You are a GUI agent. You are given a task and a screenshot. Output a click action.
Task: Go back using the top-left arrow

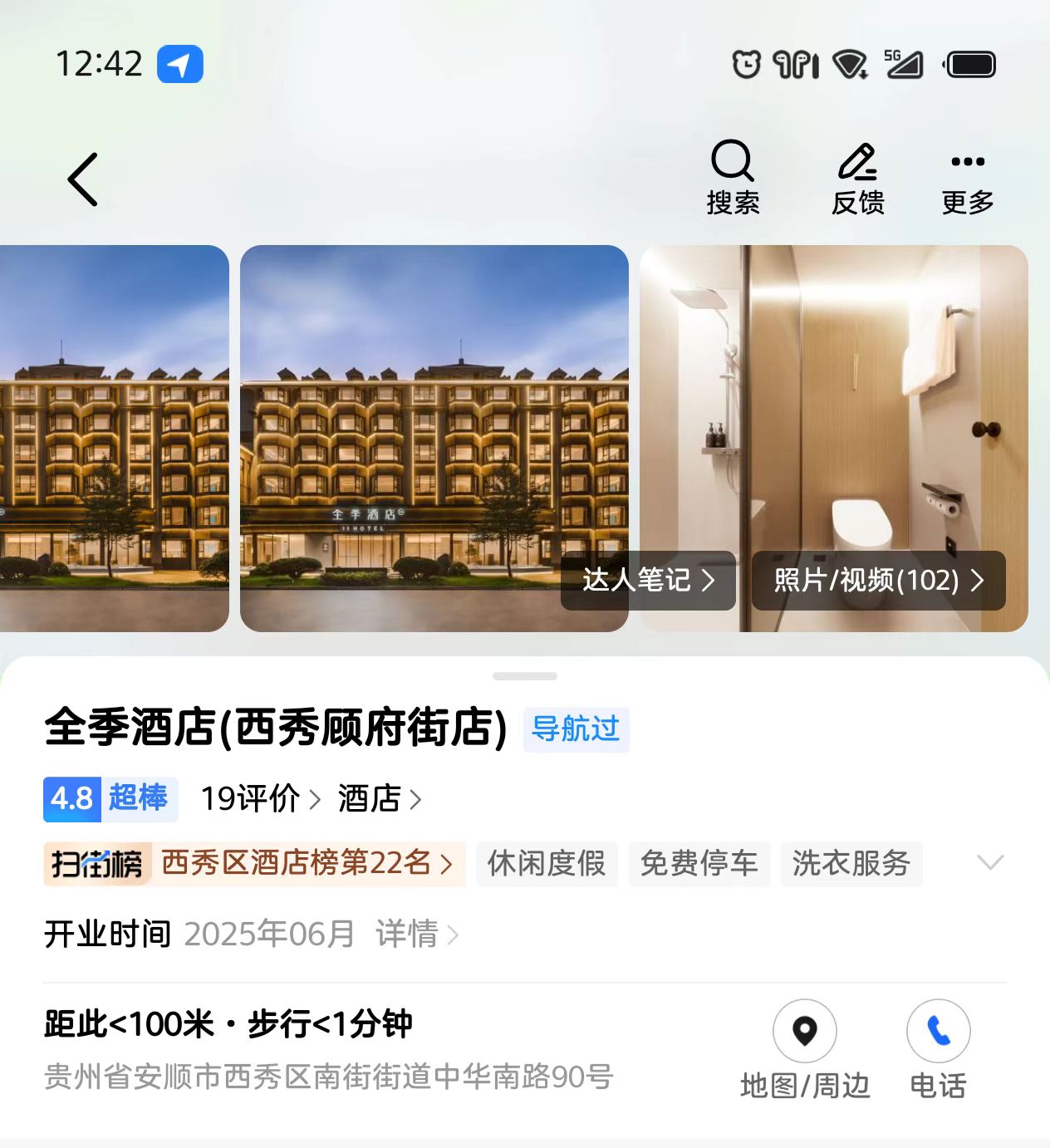(83, 179)
